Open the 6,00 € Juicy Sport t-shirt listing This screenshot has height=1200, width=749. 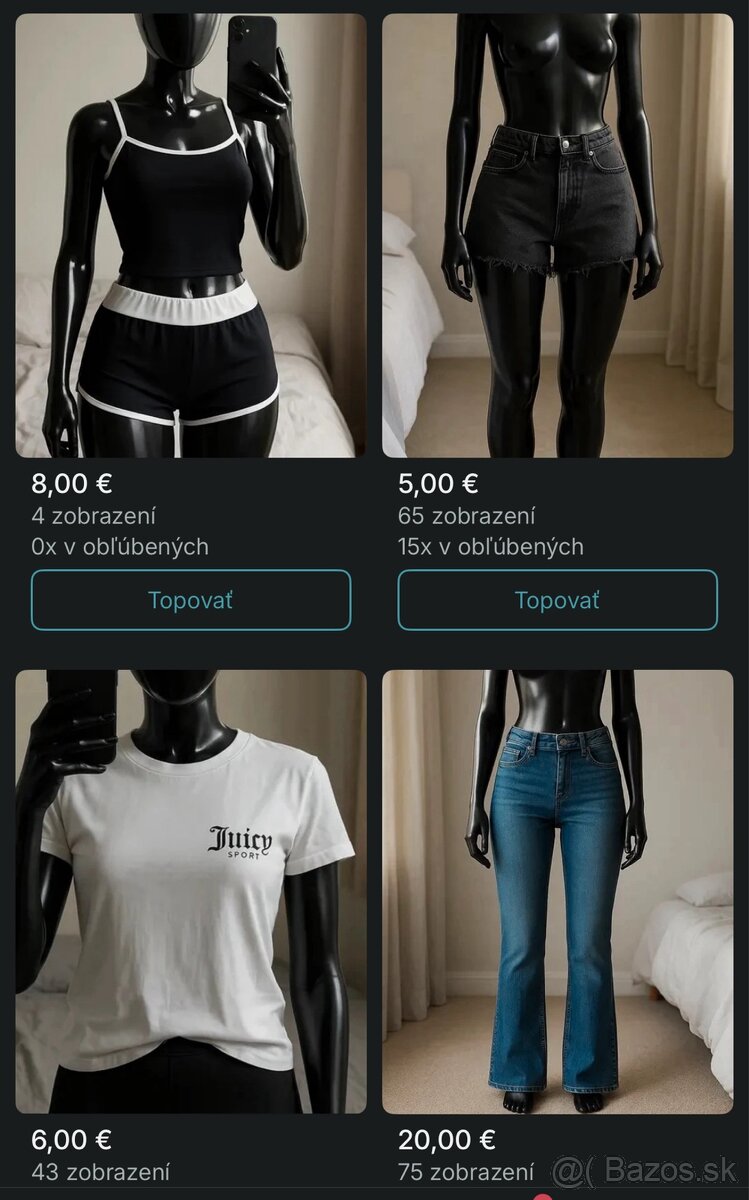pyautogui.click(x=191, y=892)
